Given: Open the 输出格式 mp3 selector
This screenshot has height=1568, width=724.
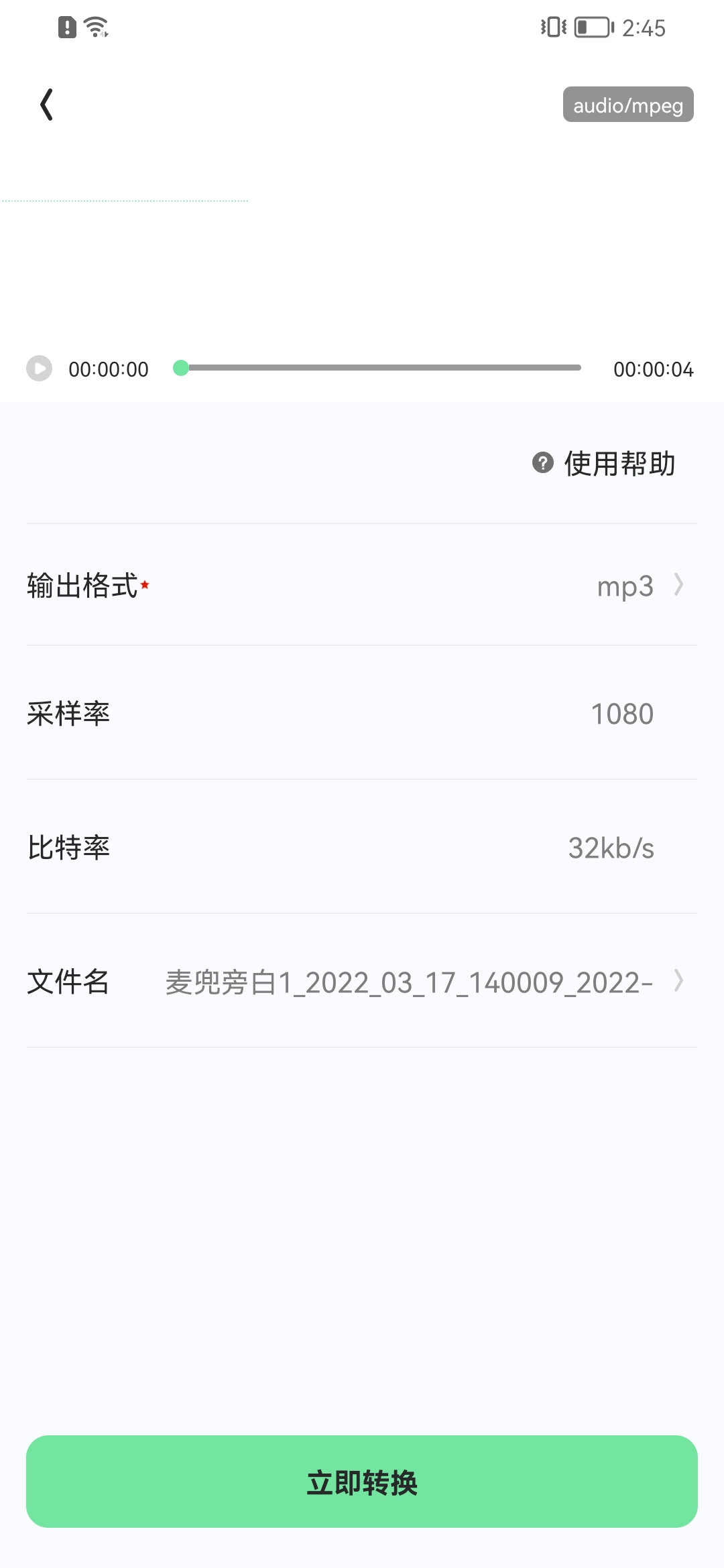Looking at the screenshot, I should tap(362, 585).
